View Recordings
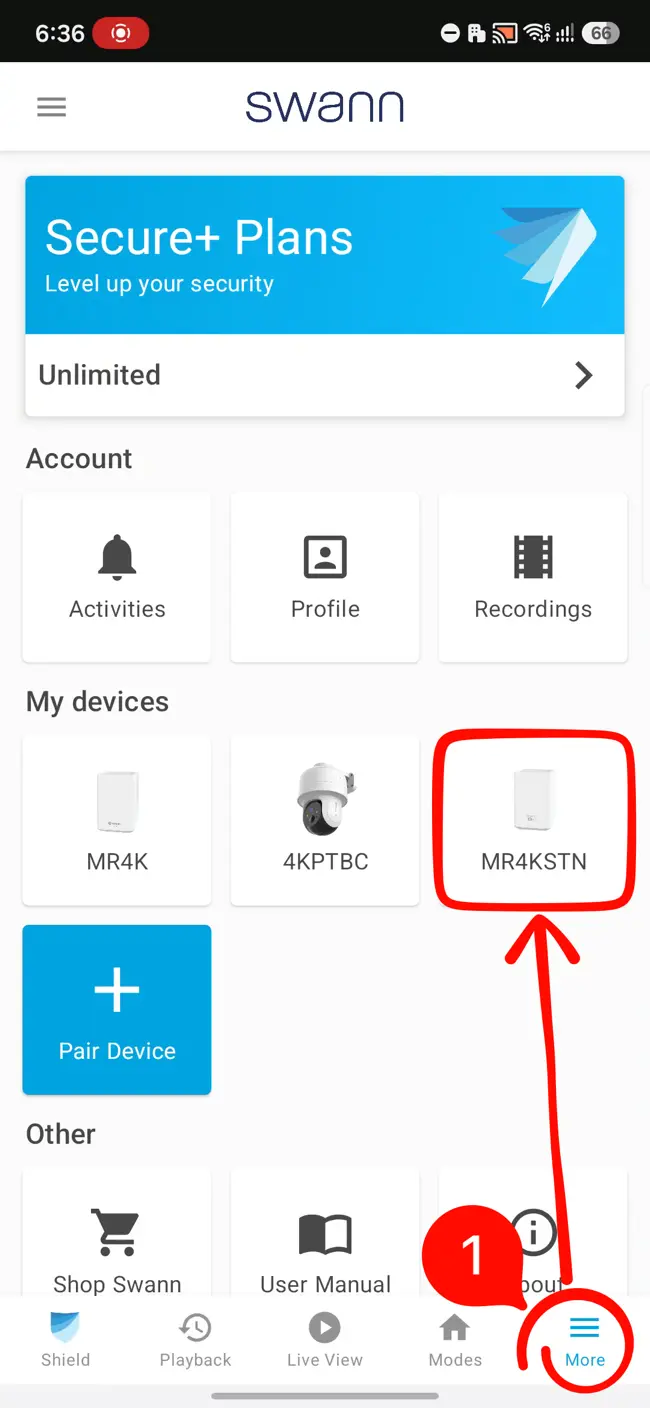This screenshot has width=650, height=1408. tap(533, 577)
